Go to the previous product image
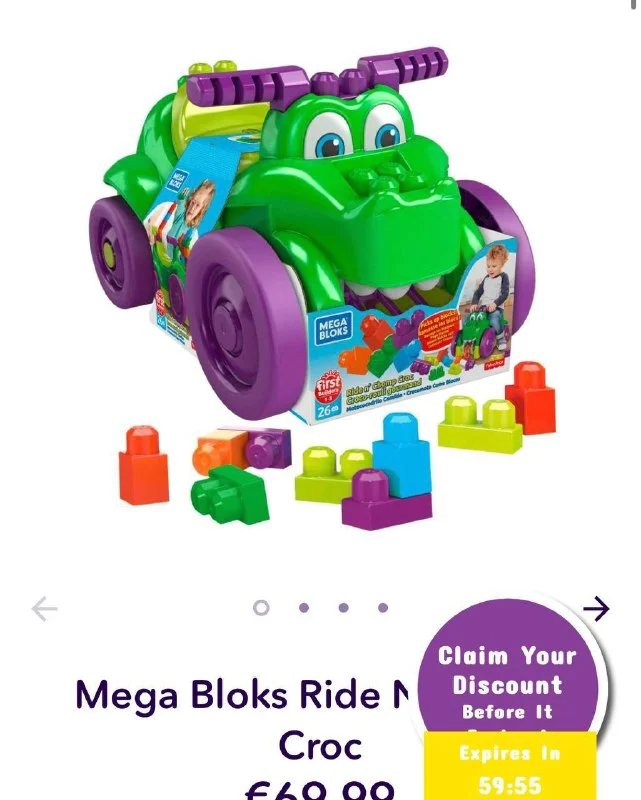 44,608
